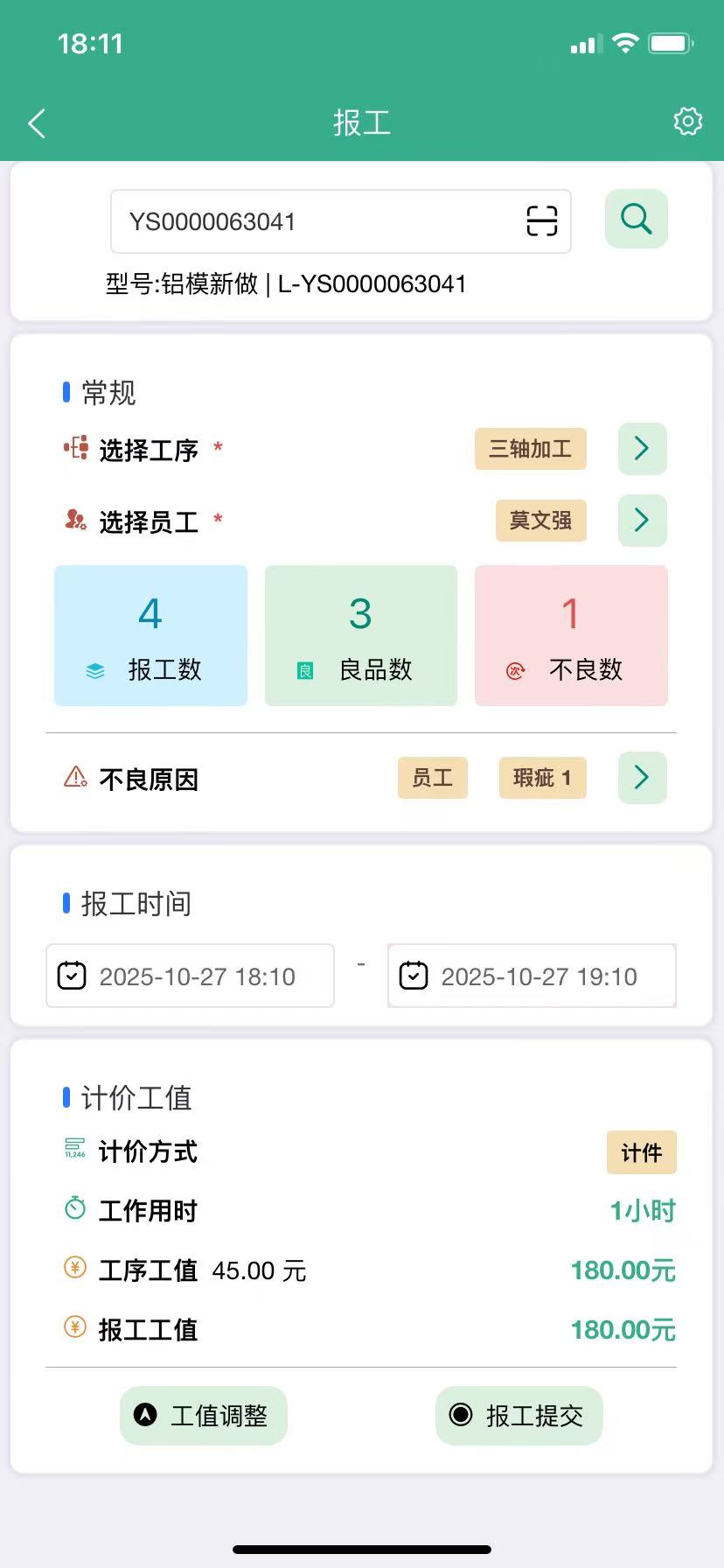Open the settings gear icon
Viewport: 724px width, 1568px height.
coord(687,122)
